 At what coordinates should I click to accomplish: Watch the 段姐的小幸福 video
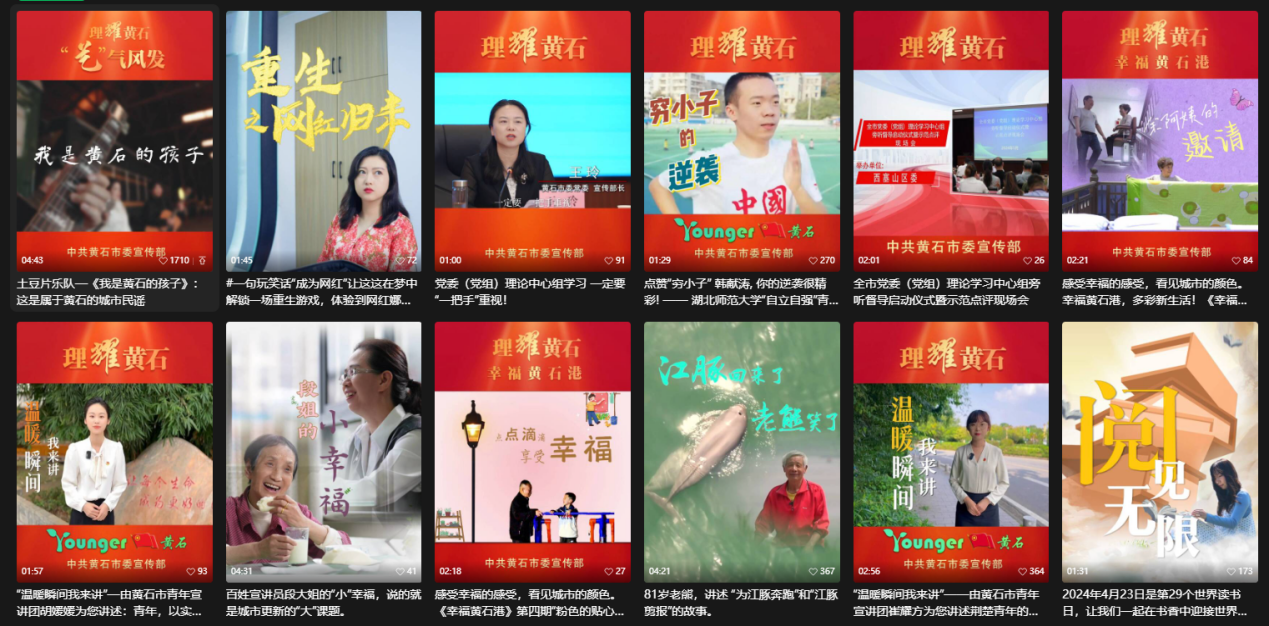[x=323, y=452]
